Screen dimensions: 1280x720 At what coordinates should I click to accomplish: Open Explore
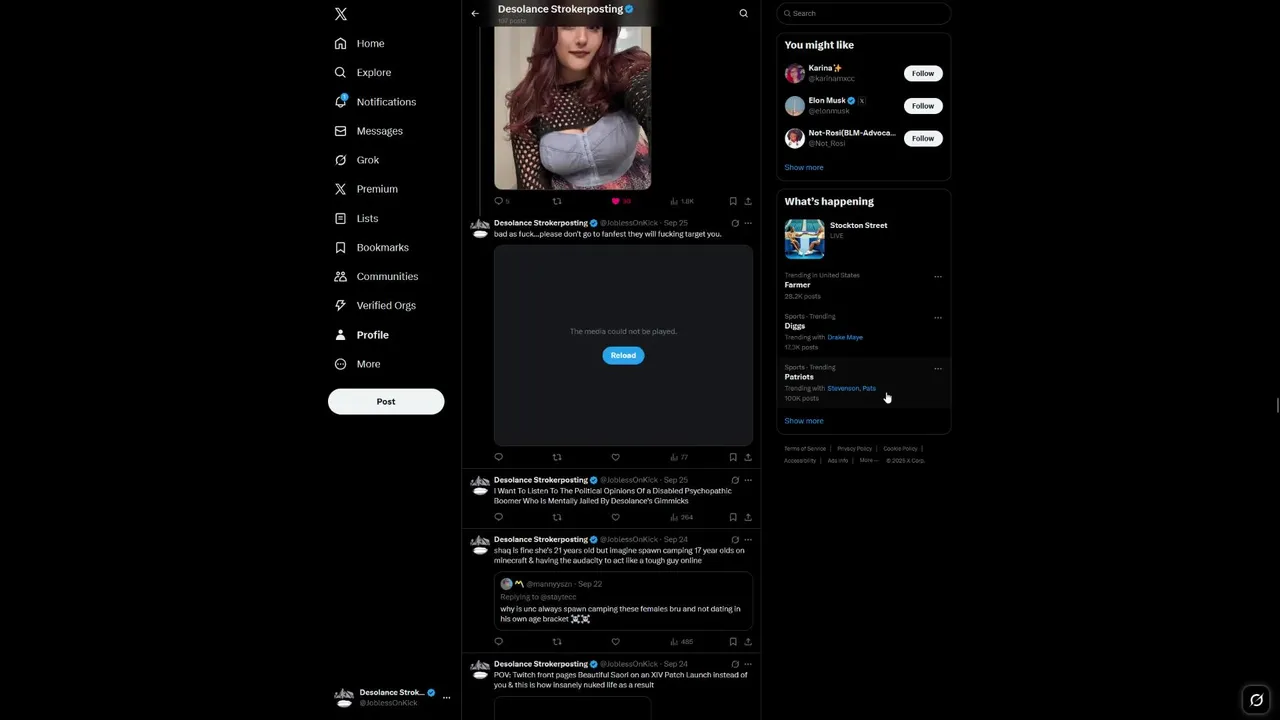(373, 73)
